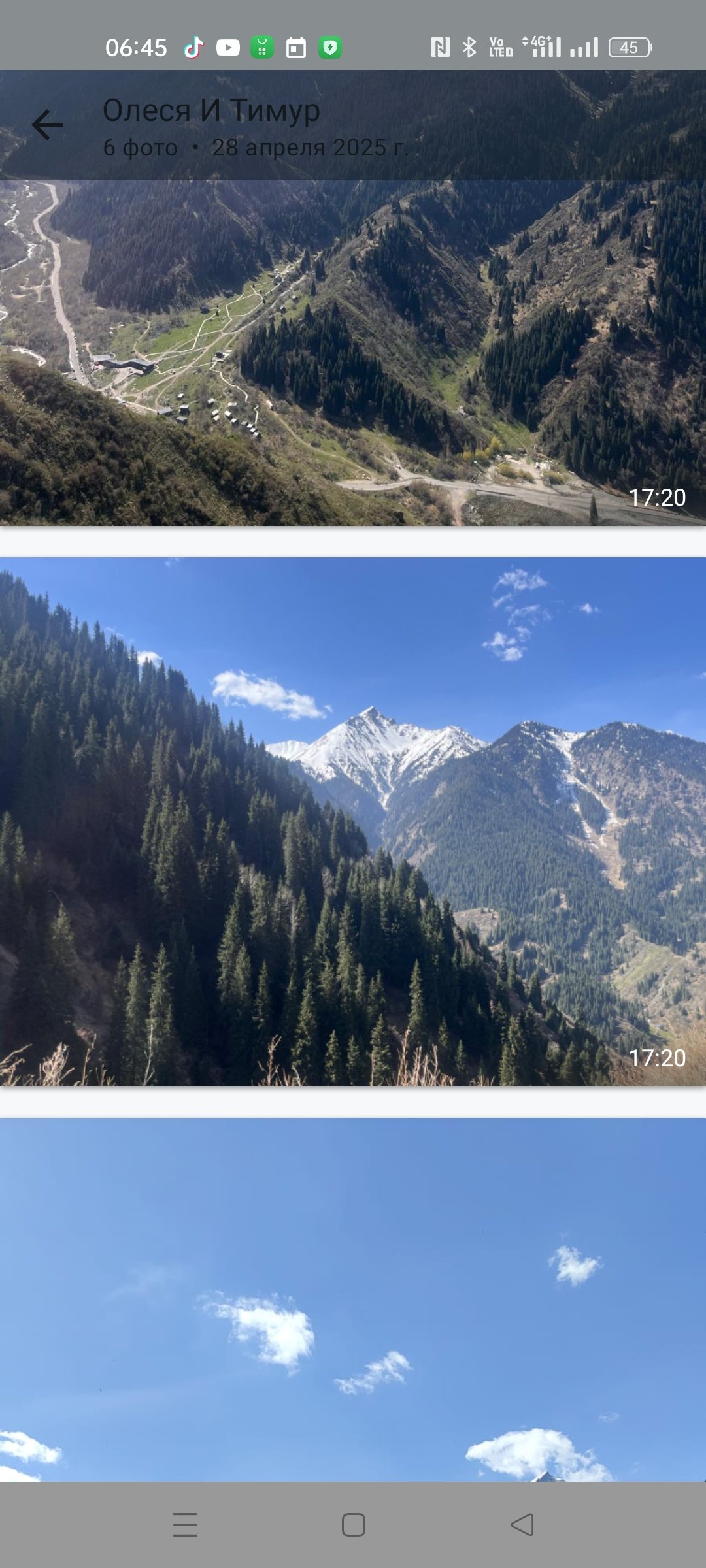Open the snowy mountain peak photo
The image size is (706, 1568).
click(353, 821)
